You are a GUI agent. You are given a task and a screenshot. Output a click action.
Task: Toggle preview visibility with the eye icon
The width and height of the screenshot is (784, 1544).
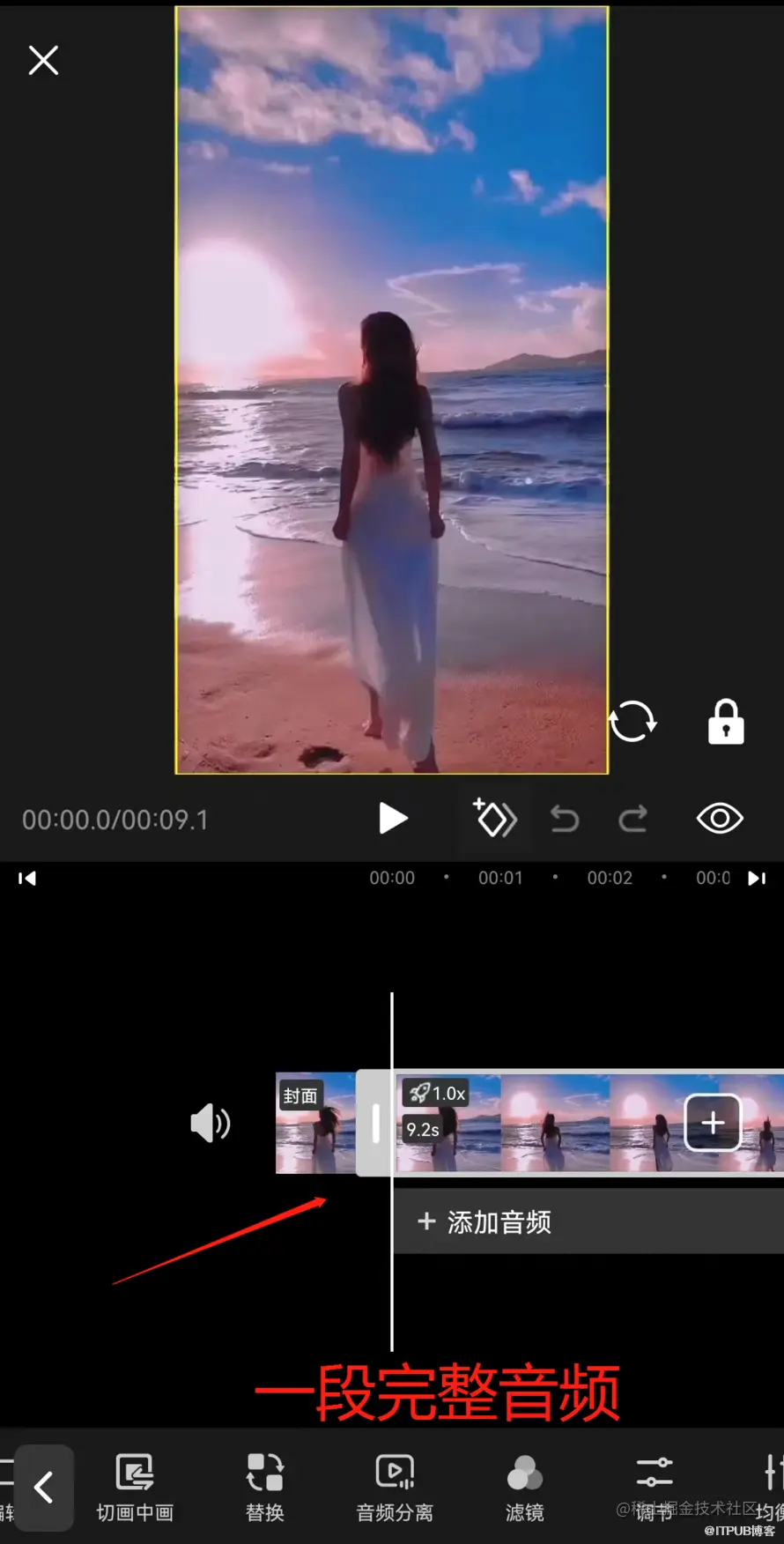[x=720, y=819]
